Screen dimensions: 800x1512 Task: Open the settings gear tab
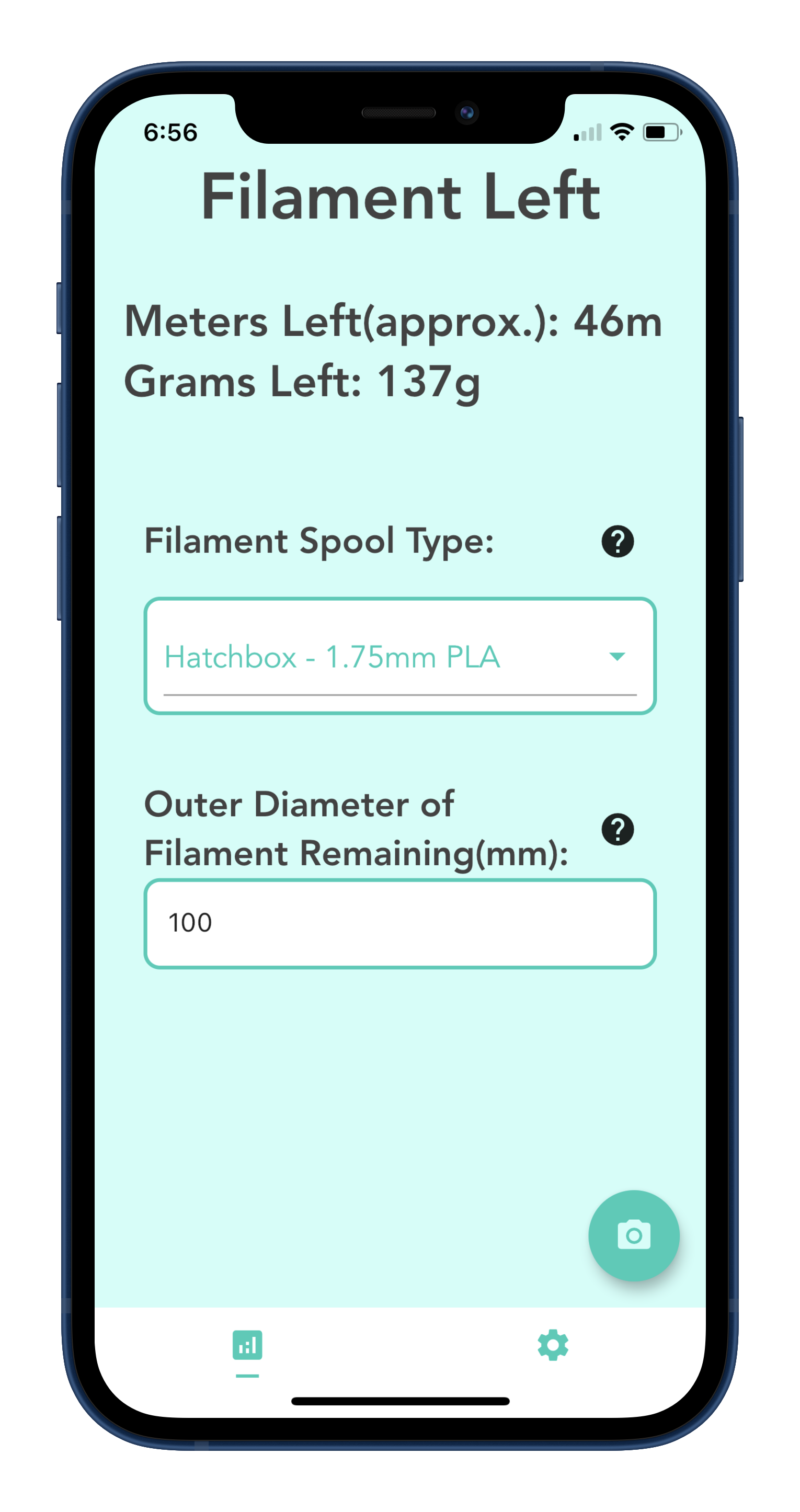553,1345
